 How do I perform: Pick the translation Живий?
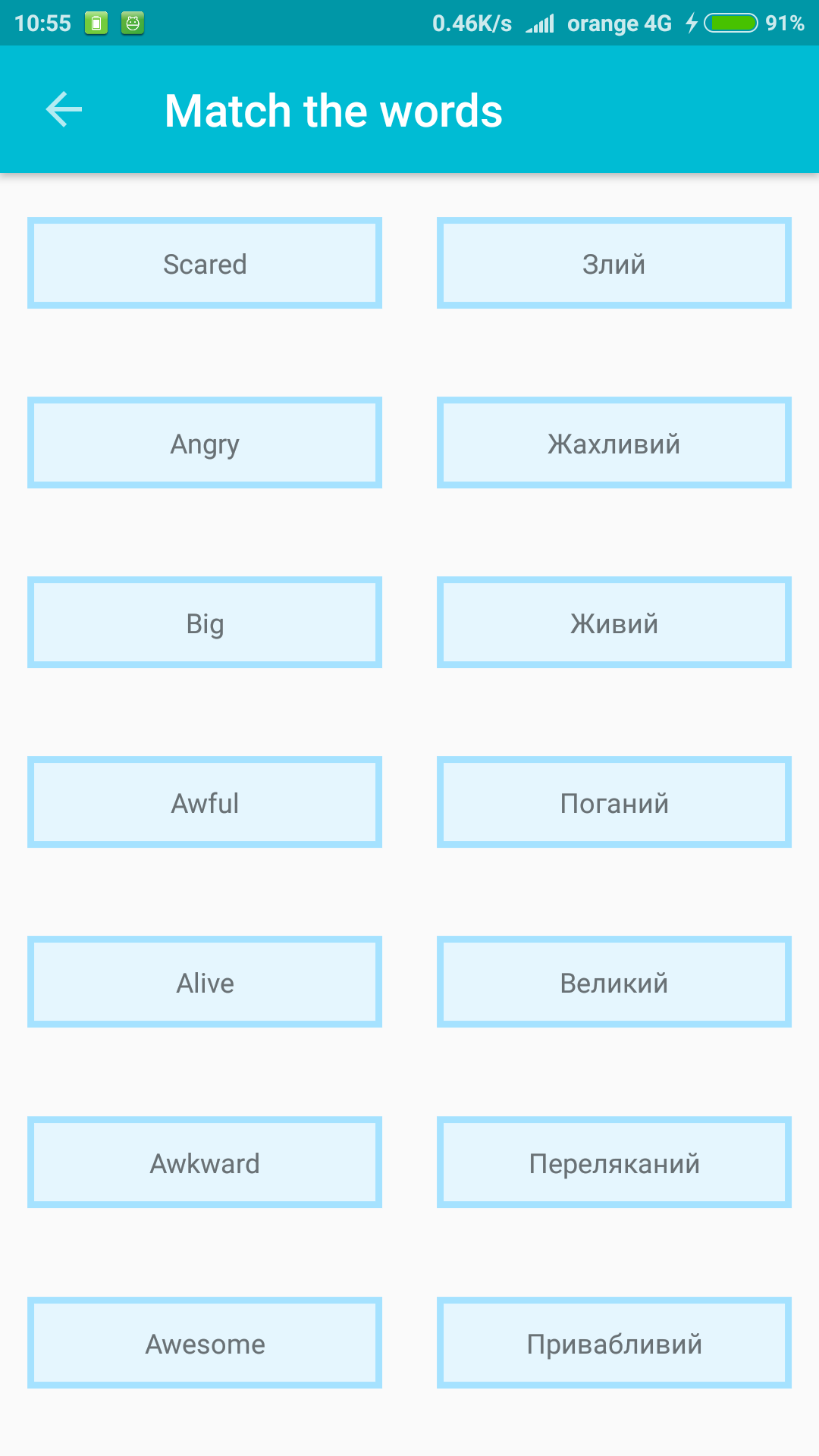[614, 623]
